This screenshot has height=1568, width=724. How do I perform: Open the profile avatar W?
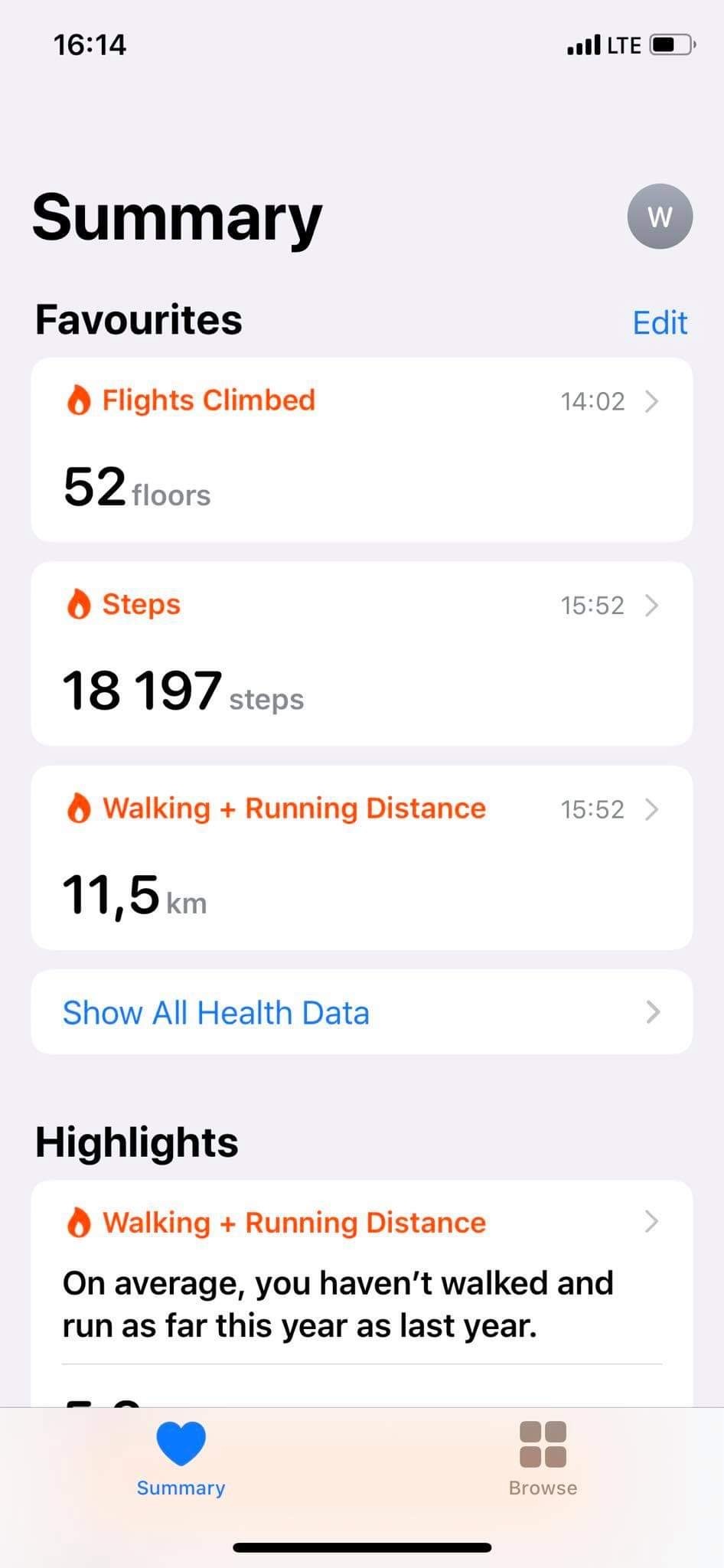point(660,217)
